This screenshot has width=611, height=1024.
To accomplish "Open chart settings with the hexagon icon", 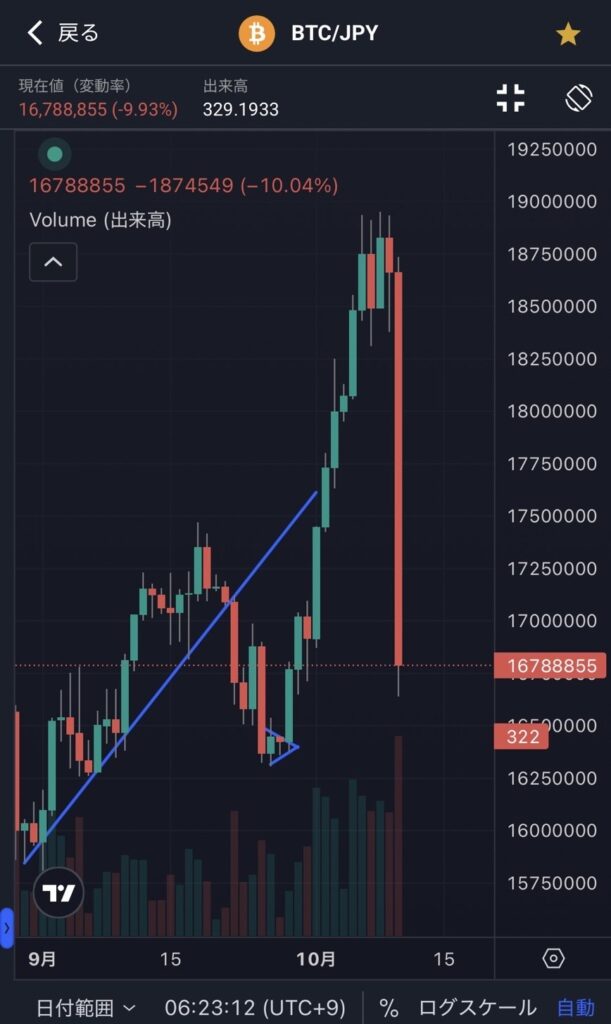I will [553, 959].
